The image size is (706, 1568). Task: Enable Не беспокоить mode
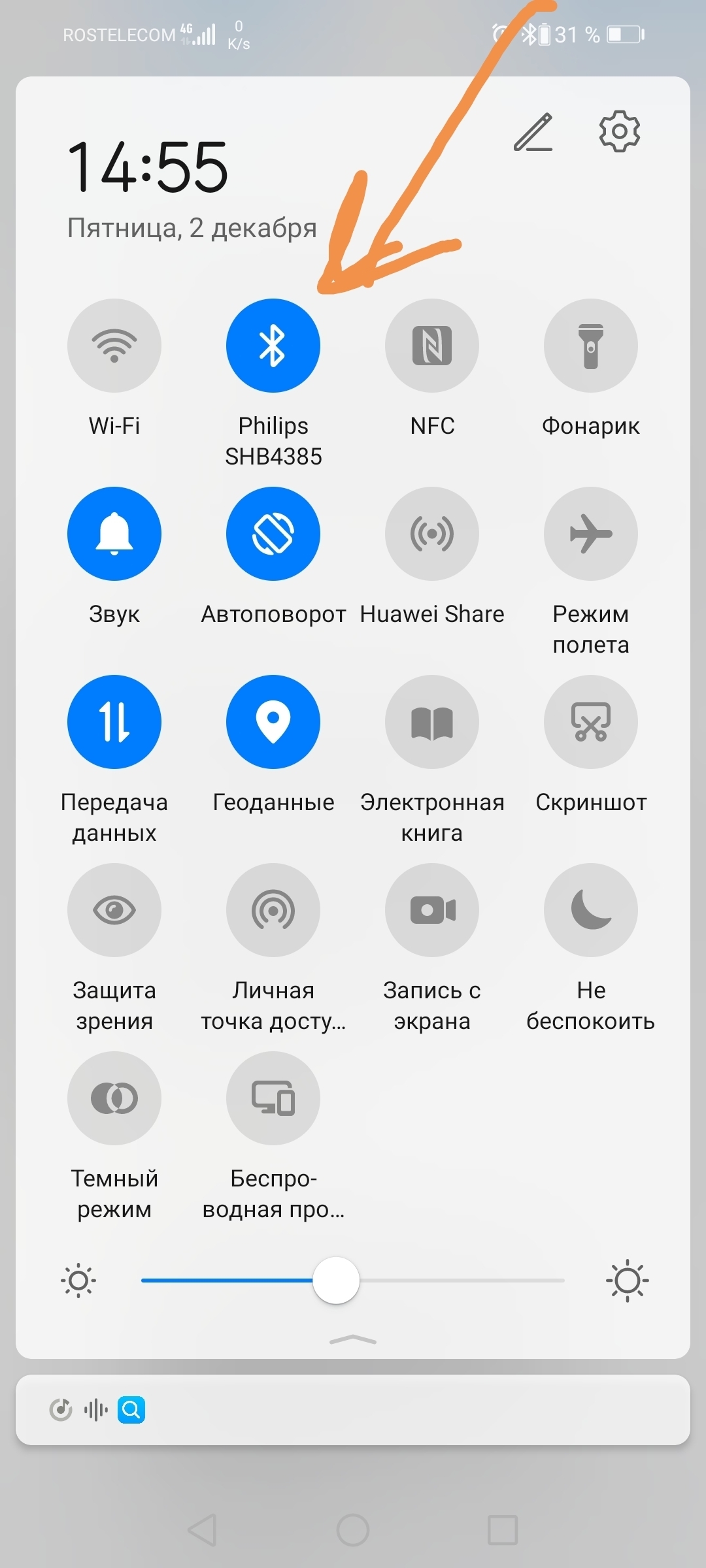tap(591, 910)
